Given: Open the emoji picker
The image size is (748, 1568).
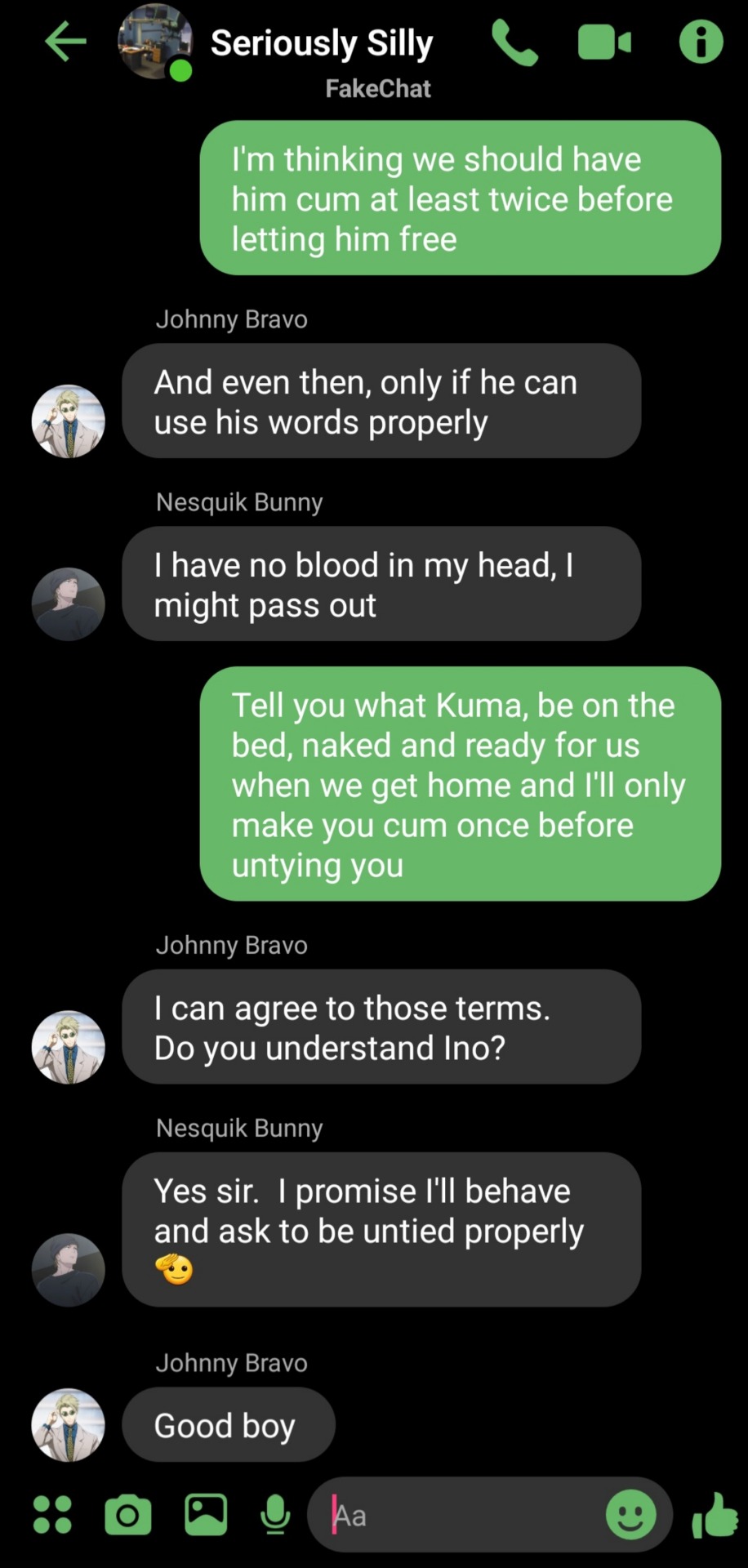Looking at the screenshot, I should point(630,1515).
